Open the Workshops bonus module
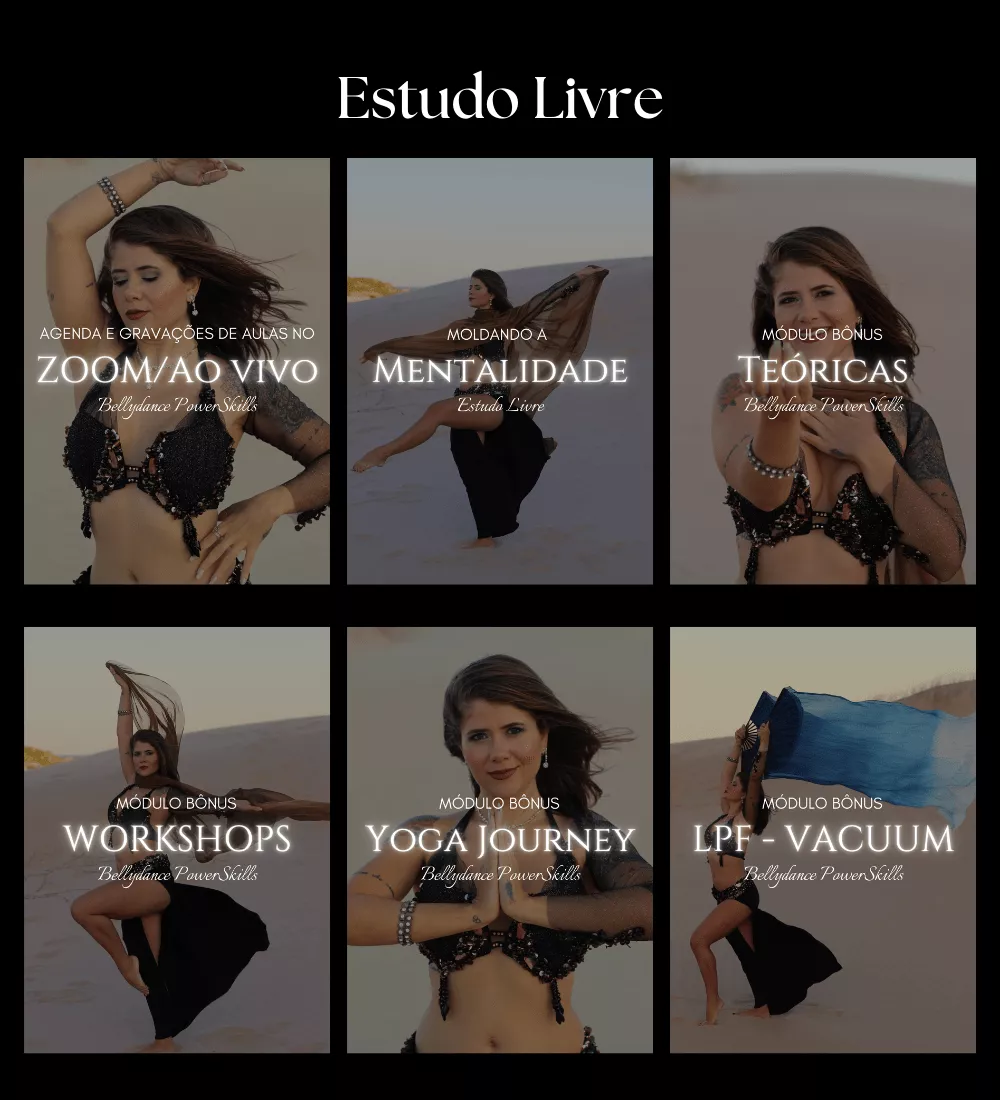Image resolution: width=1000 pixels, height=1100 pixels. (x=177, y=840)
